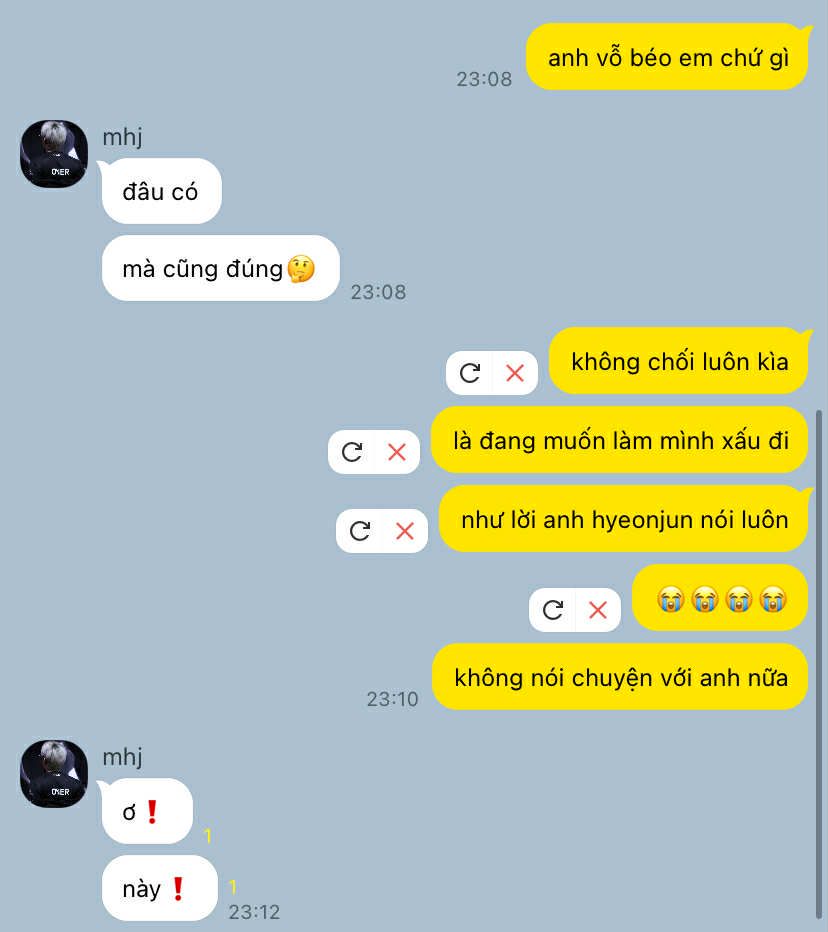Retry sending the crying emojis message
Image resolution: width=828 pixels, height=932 pixels.
click(553, 610)
